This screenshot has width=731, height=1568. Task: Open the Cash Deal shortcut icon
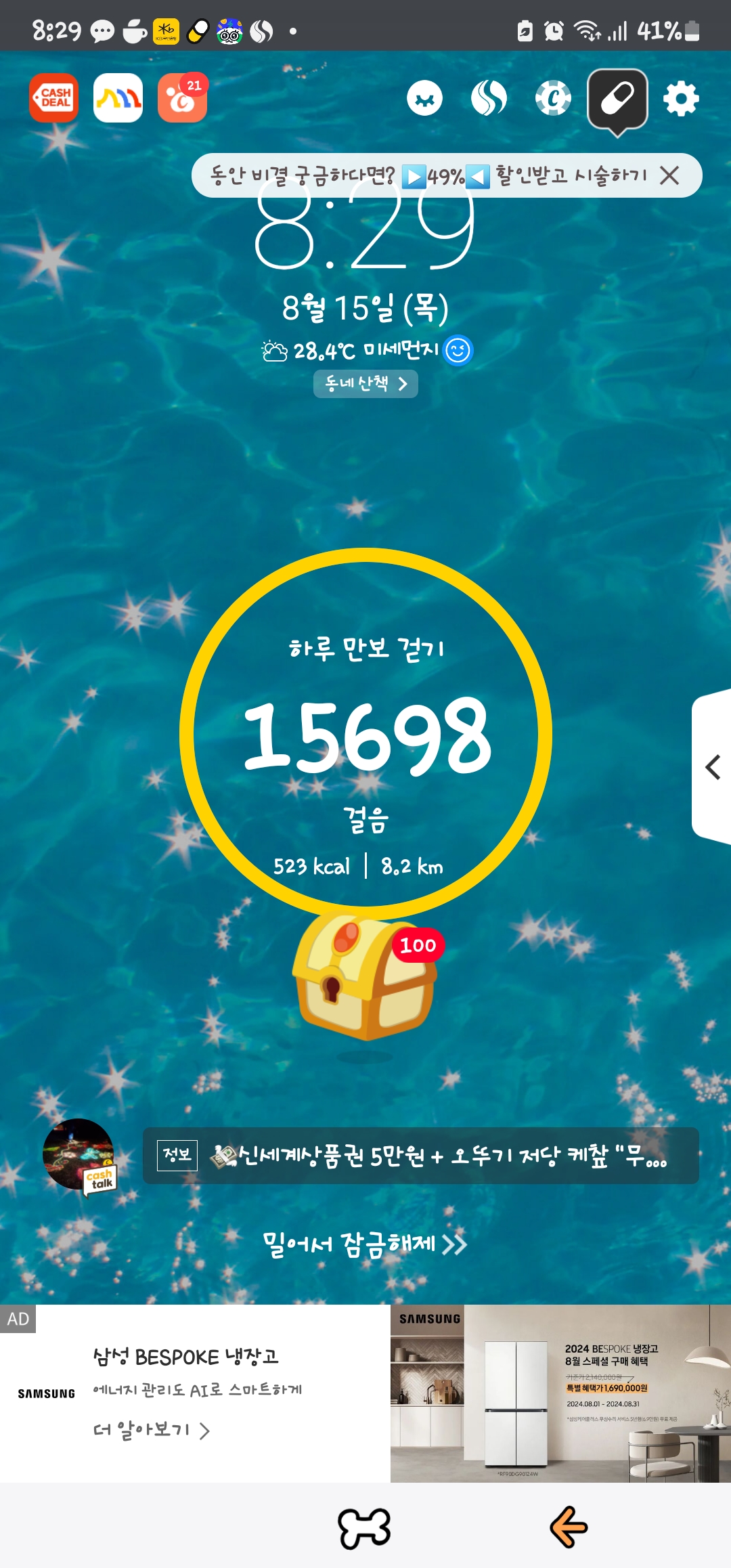tap(53, 98)
